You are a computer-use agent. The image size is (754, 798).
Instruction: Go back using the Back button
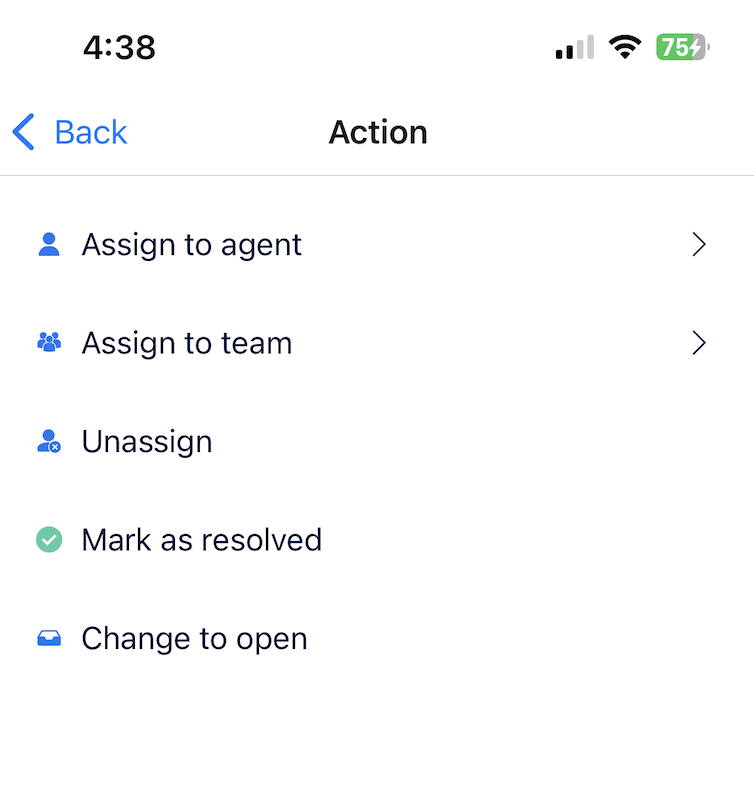tap(71, 132)
